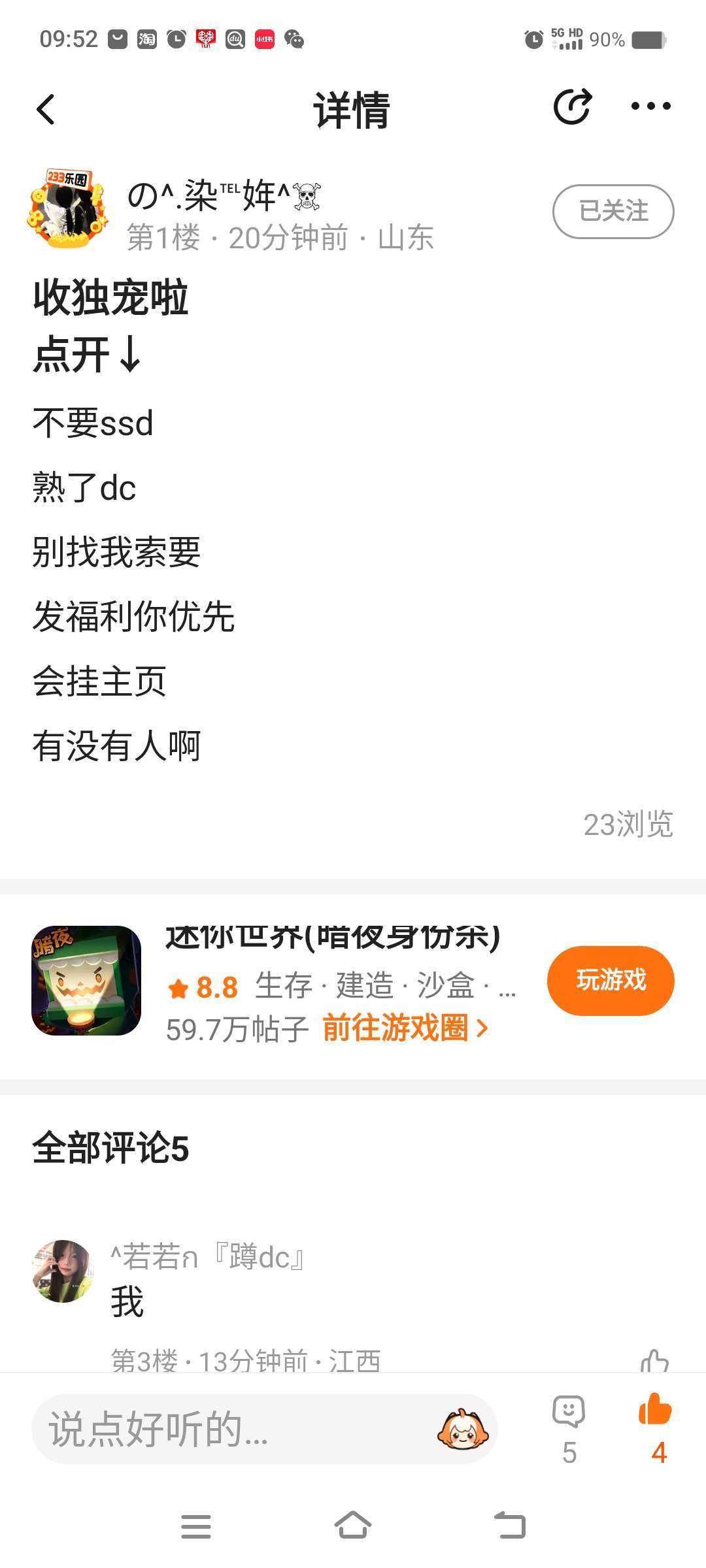Go to the phone's home screen
Screen dimensions: 706x1568
(x=353, y=1526)
